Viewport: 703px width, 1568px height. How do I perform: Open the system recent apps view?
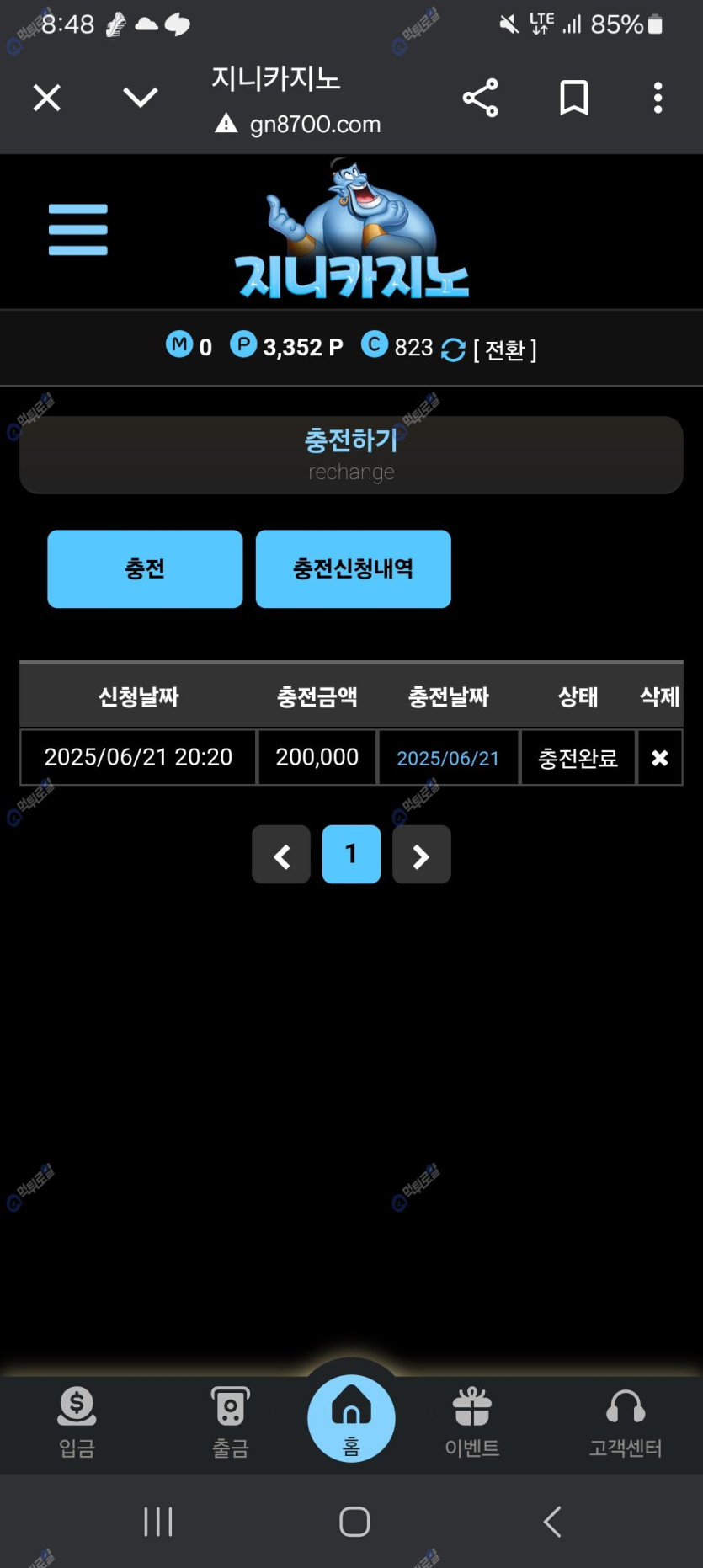(158, 1522)
